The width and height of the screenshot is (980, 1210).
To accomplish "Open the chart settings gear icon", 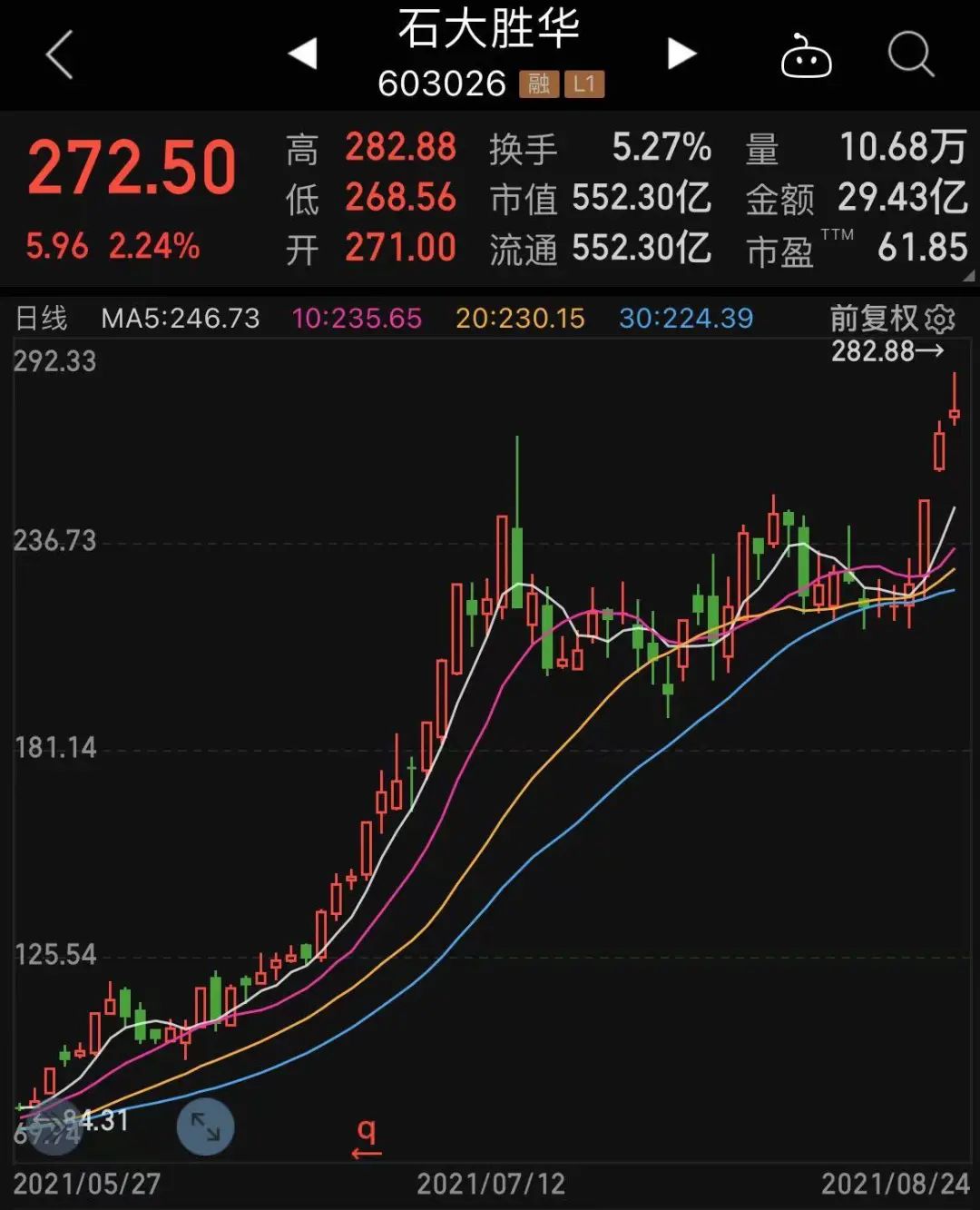I will [x=941, y=320].
